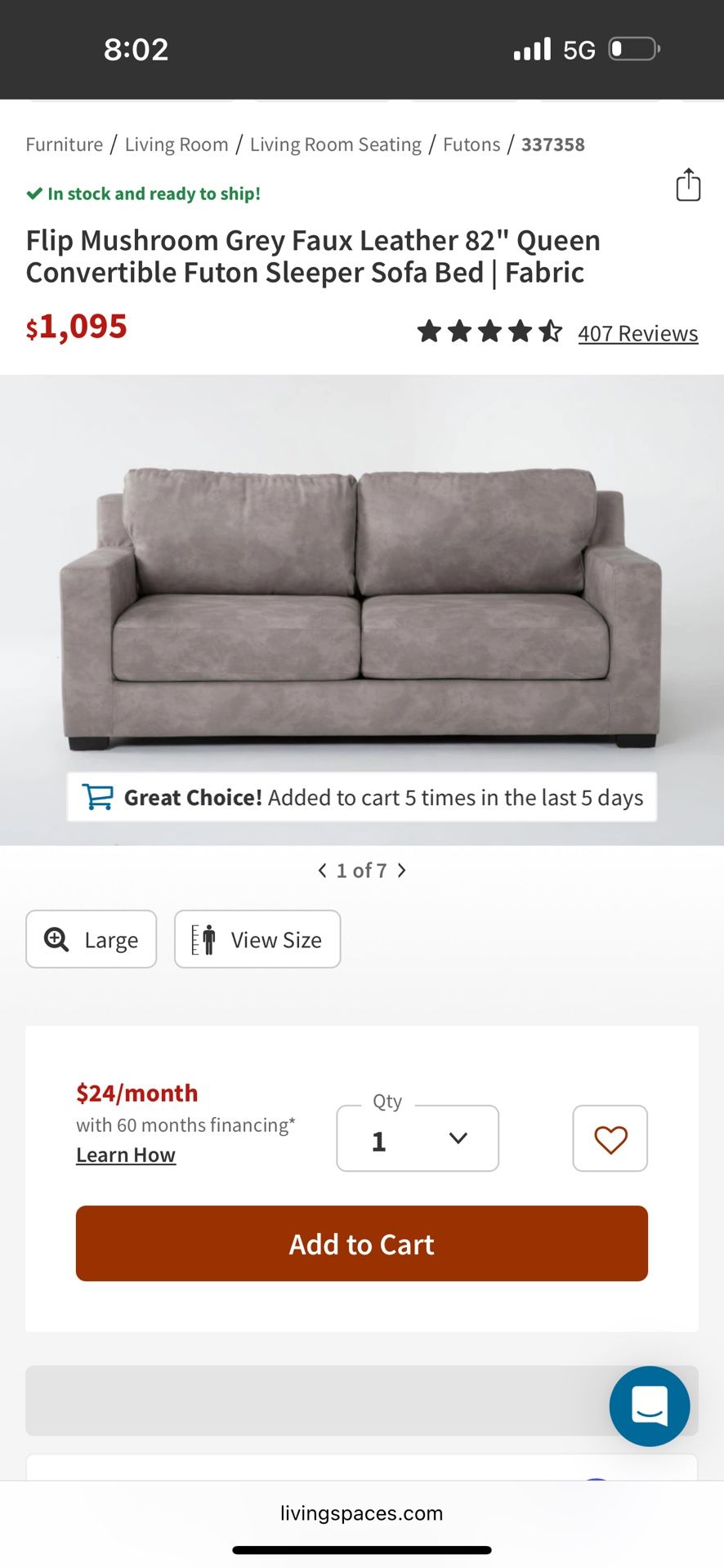Open Living Room Seating breadcrumb
724x1568 pixels.
coord(336,145)
